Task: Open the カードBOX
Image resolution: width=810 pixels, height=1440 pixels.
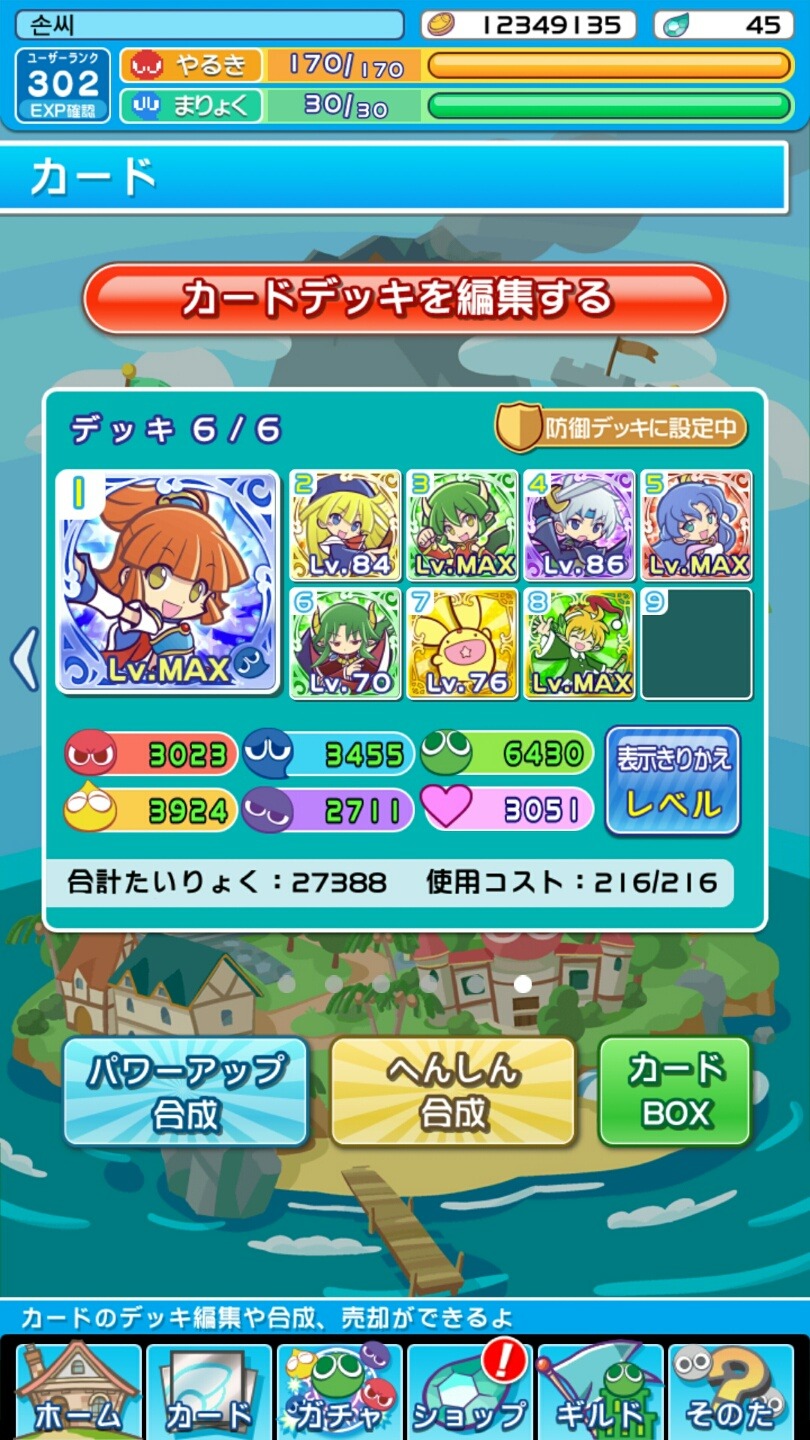Action: (x=675, y=1091)
